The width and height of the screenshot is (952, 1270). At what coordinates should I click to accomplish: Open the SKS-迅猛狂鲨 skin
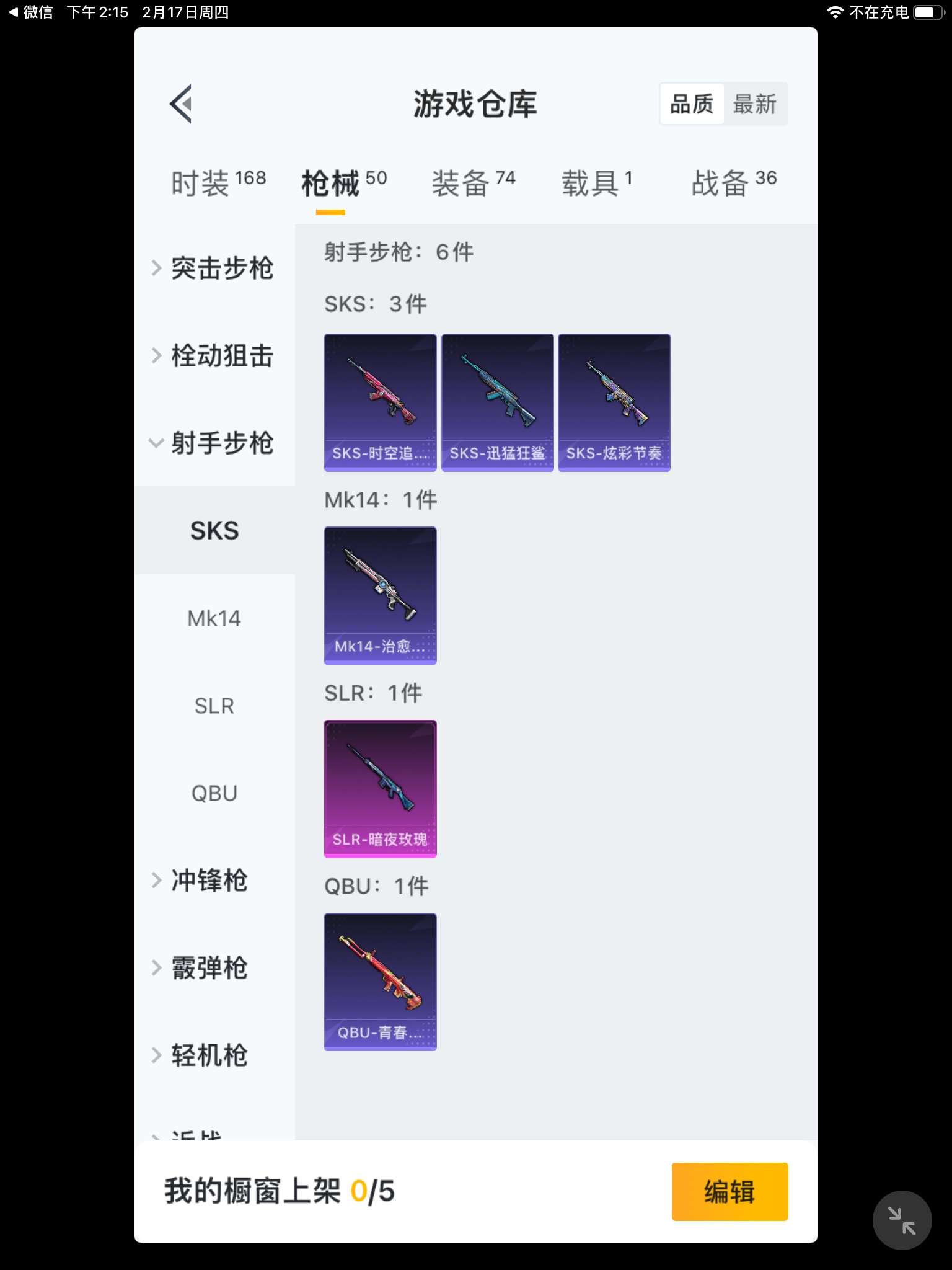(497, 402)
